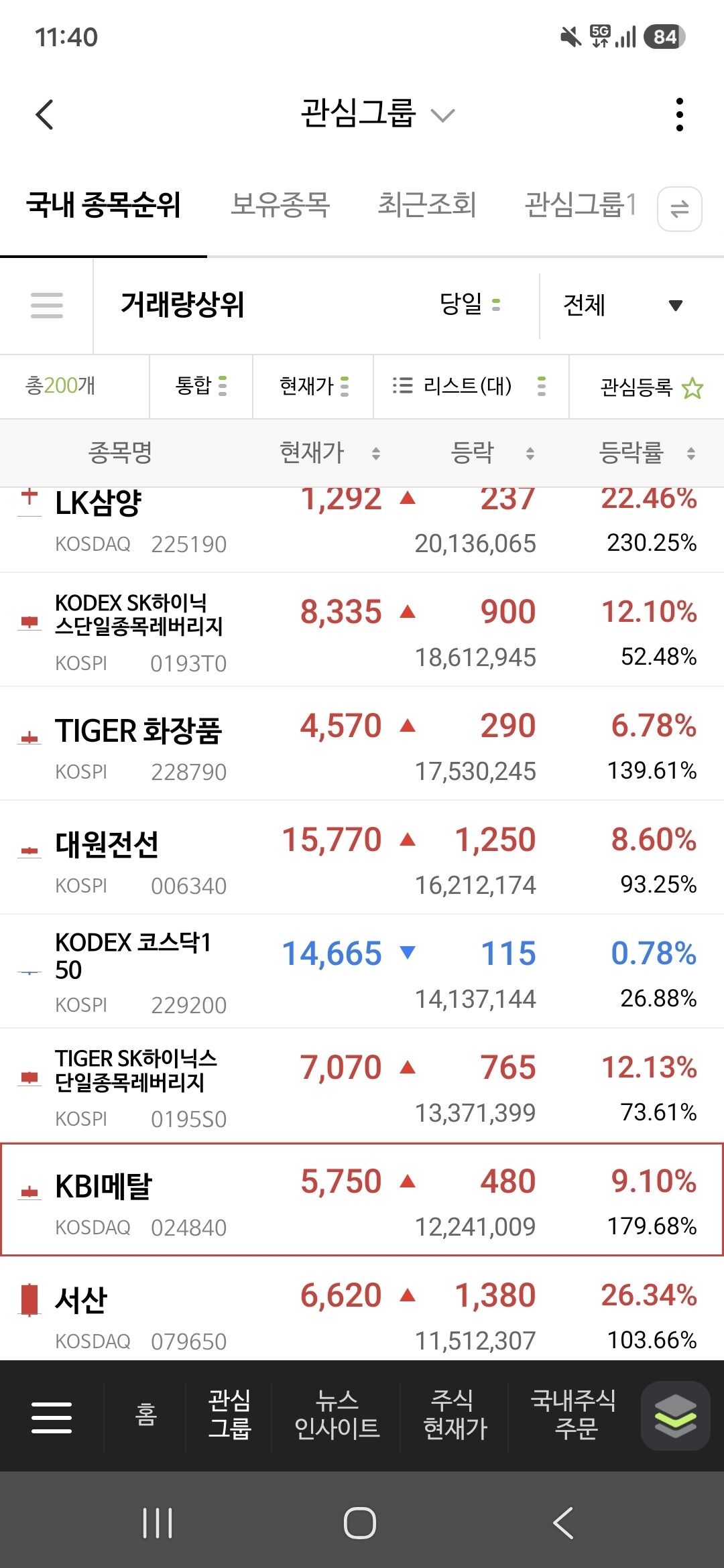This screenshot has height=1568, width=724.
Task: Open the TIGER 화장품 stock row
Action: [x=362, y=743]
